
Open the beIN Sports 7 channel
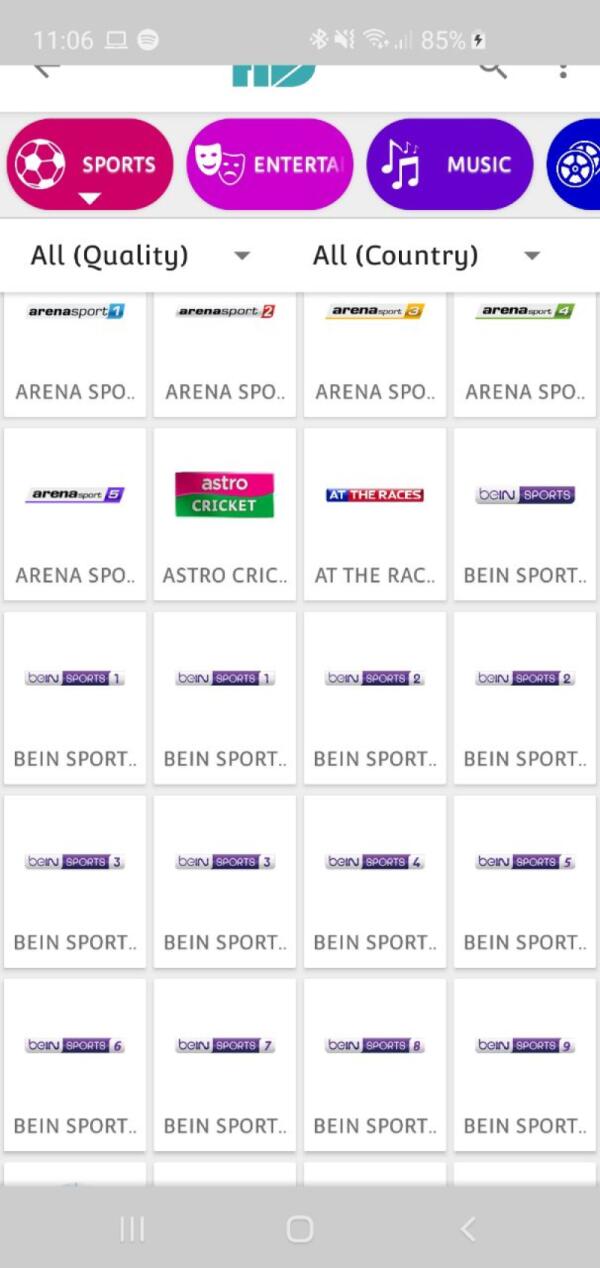click(x=225, y=1065)
